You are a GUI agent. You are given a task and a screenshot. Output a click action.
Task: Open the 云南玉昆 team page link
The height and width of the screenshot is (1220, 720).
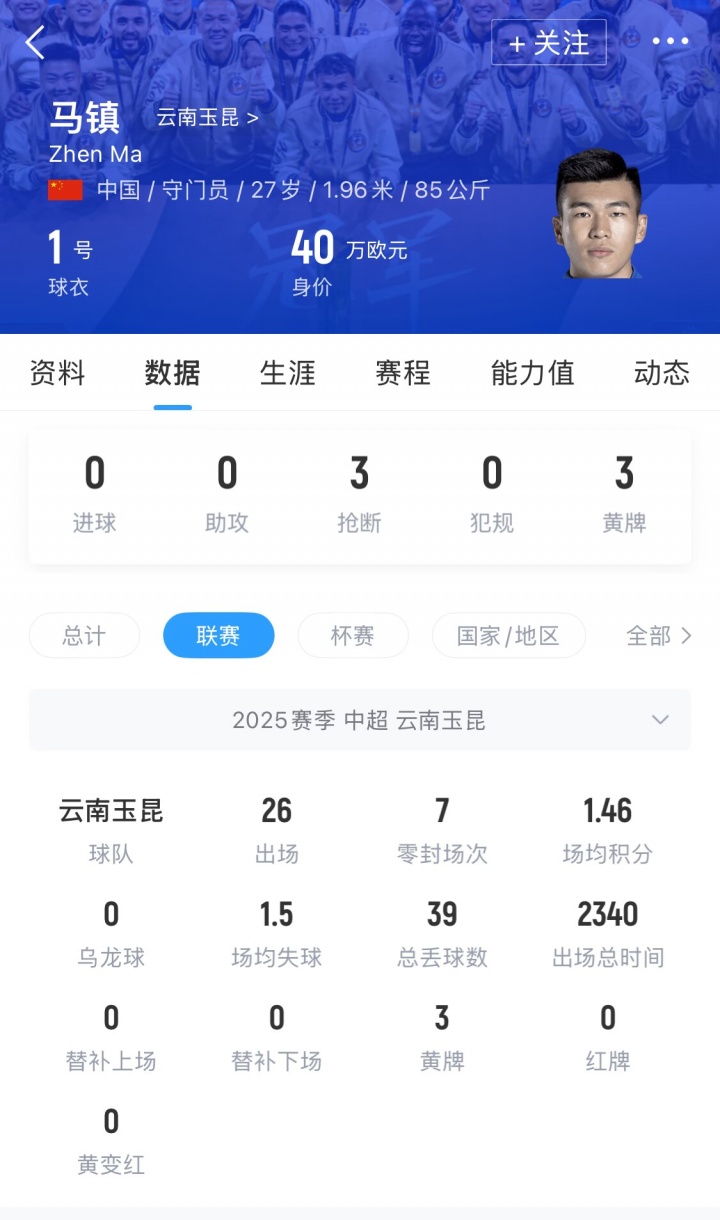point(207,118)
